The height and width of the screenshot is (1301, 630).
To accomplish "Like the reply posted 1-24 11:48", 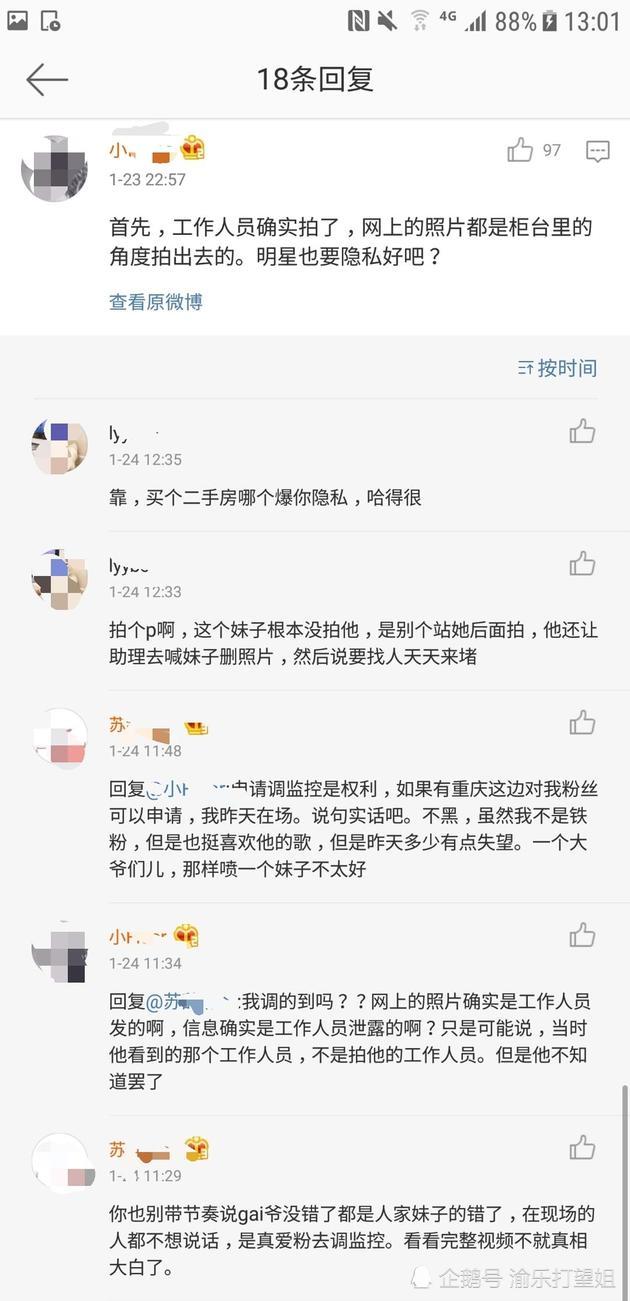I will click(582, 723).
